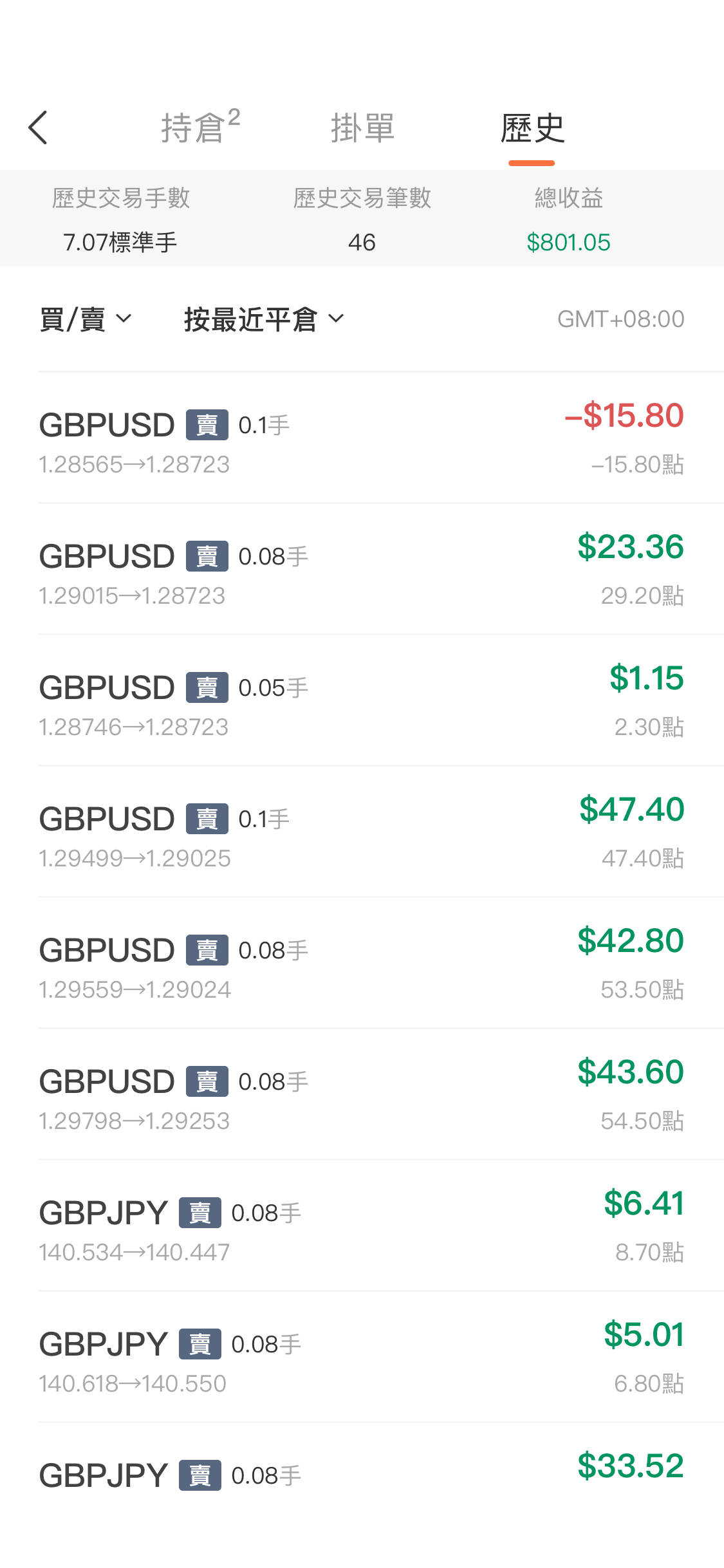
Task: Open the GBPUSD trade with -$15.80 loss
Action: [362, 438]
